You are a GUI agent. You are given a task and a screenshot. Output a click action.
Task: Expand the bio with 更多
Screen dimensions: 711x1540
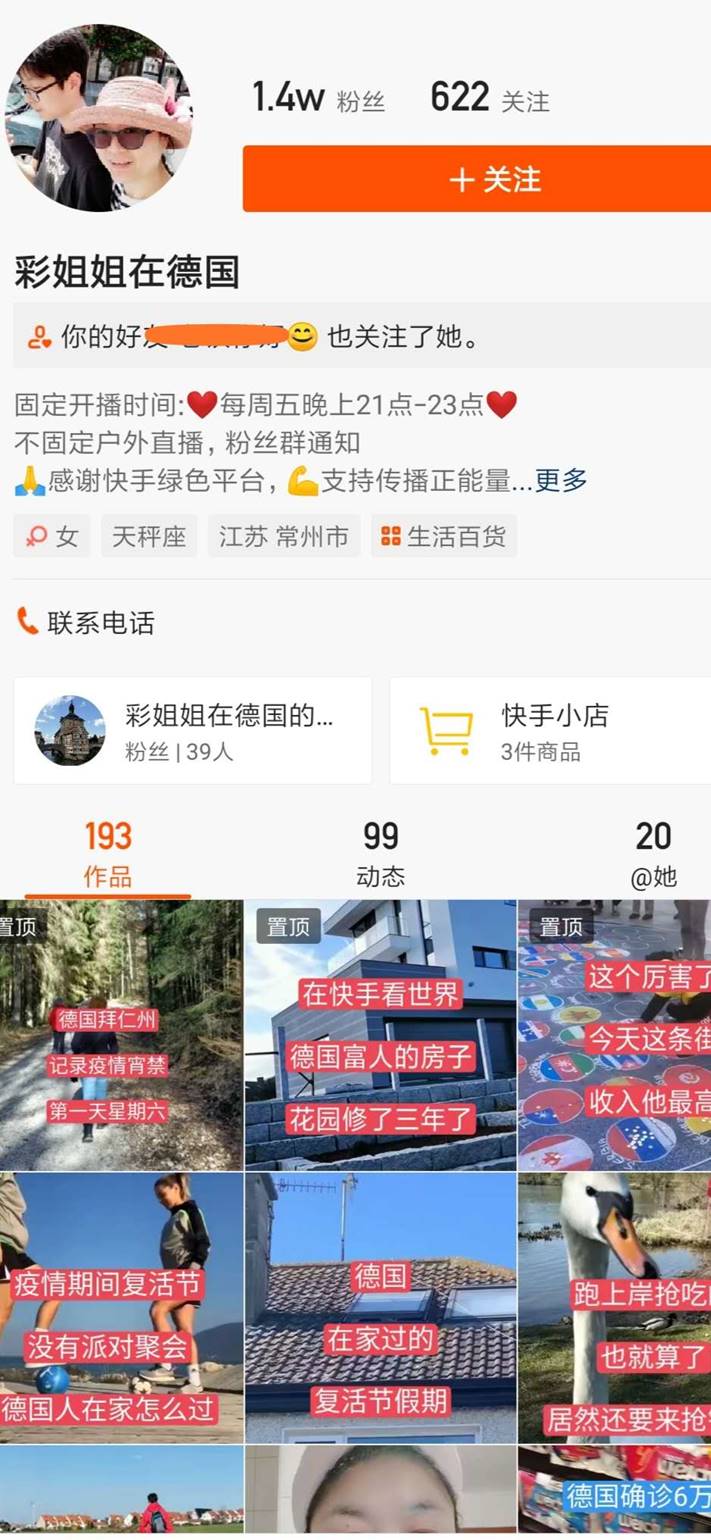(x=561, y=481)
